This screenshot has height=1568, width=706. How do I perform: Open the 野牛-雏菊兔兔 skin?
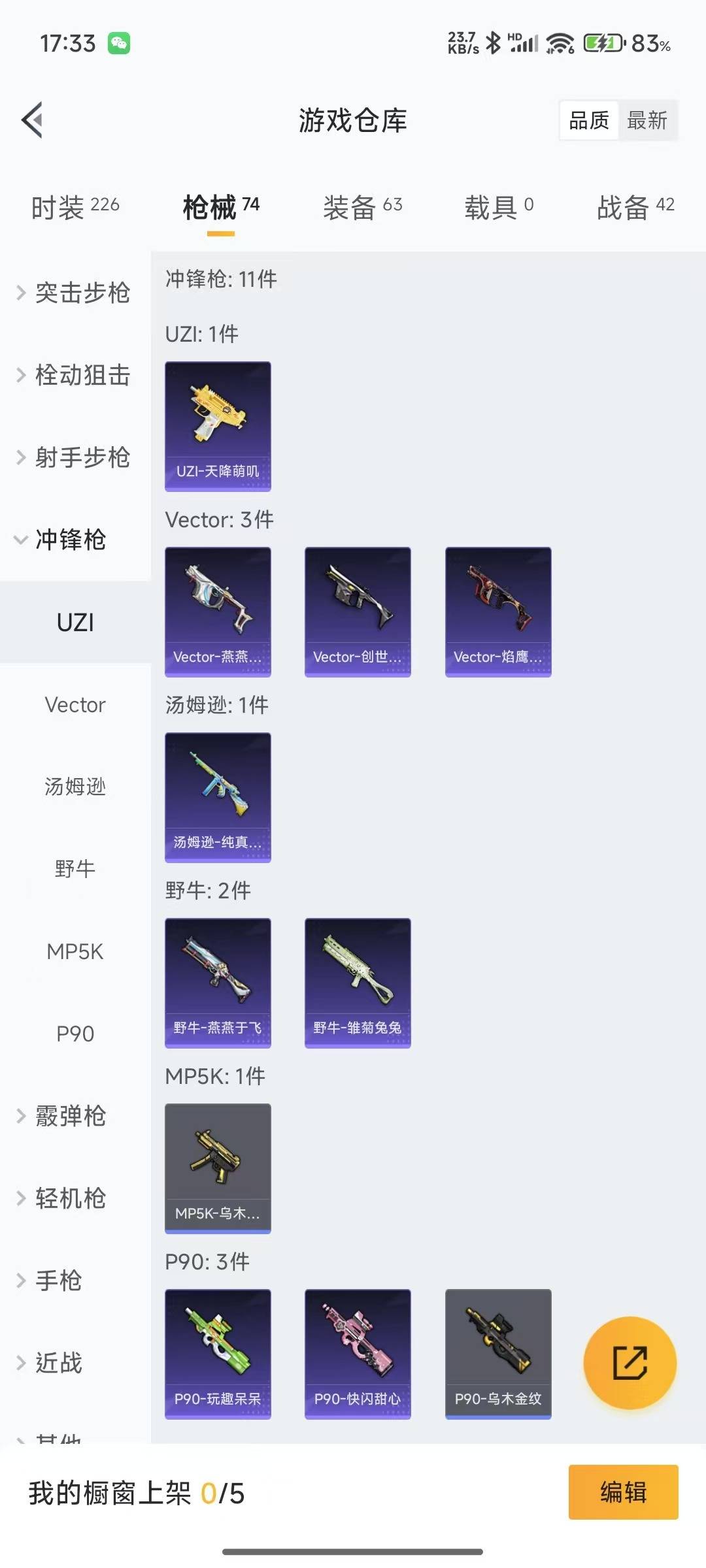(x=358, y=983)
